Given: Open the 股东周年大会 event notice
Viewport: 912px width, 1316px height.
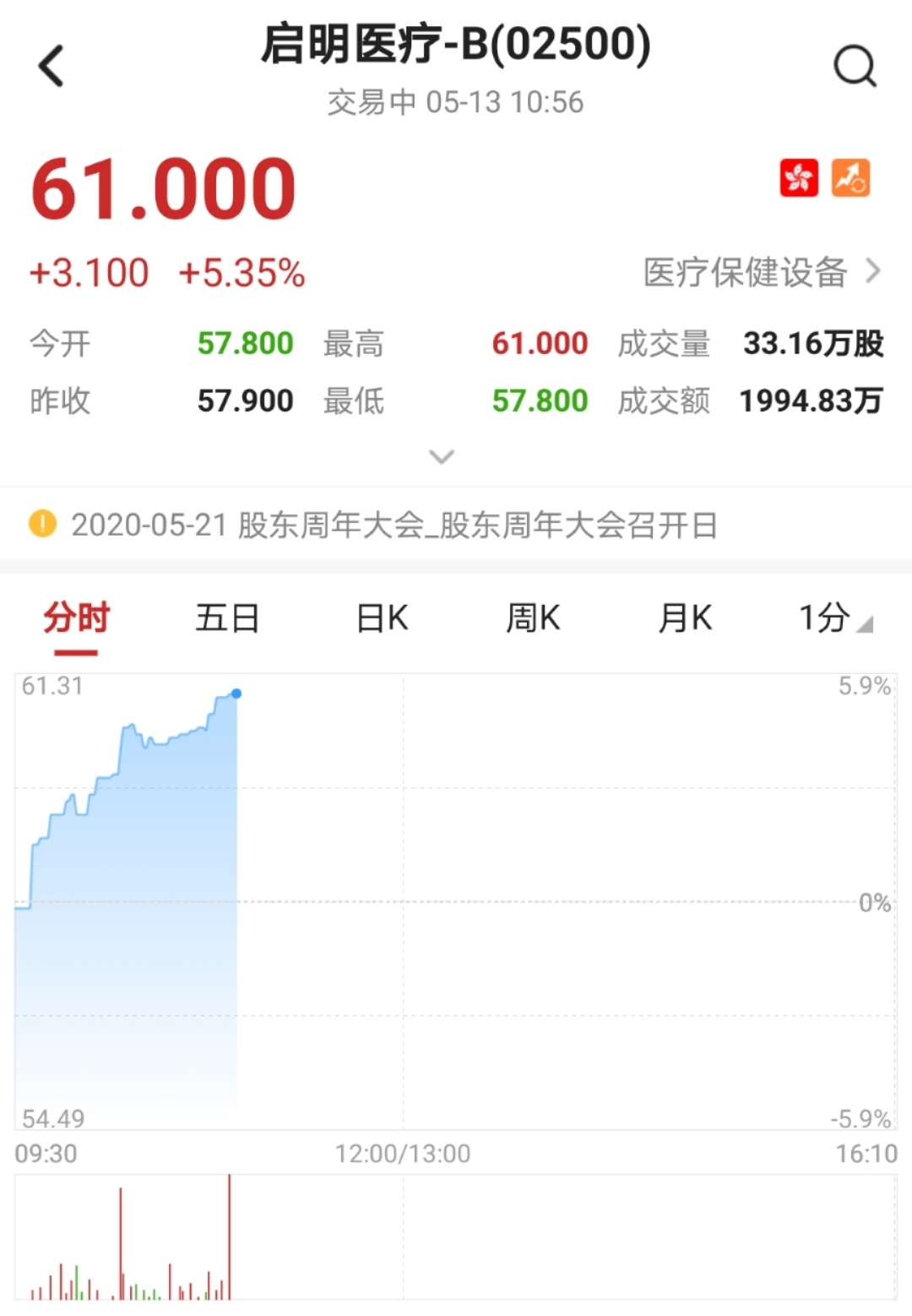Looking at the screenshot, I should pyautogui.click(x=393, y=525).
